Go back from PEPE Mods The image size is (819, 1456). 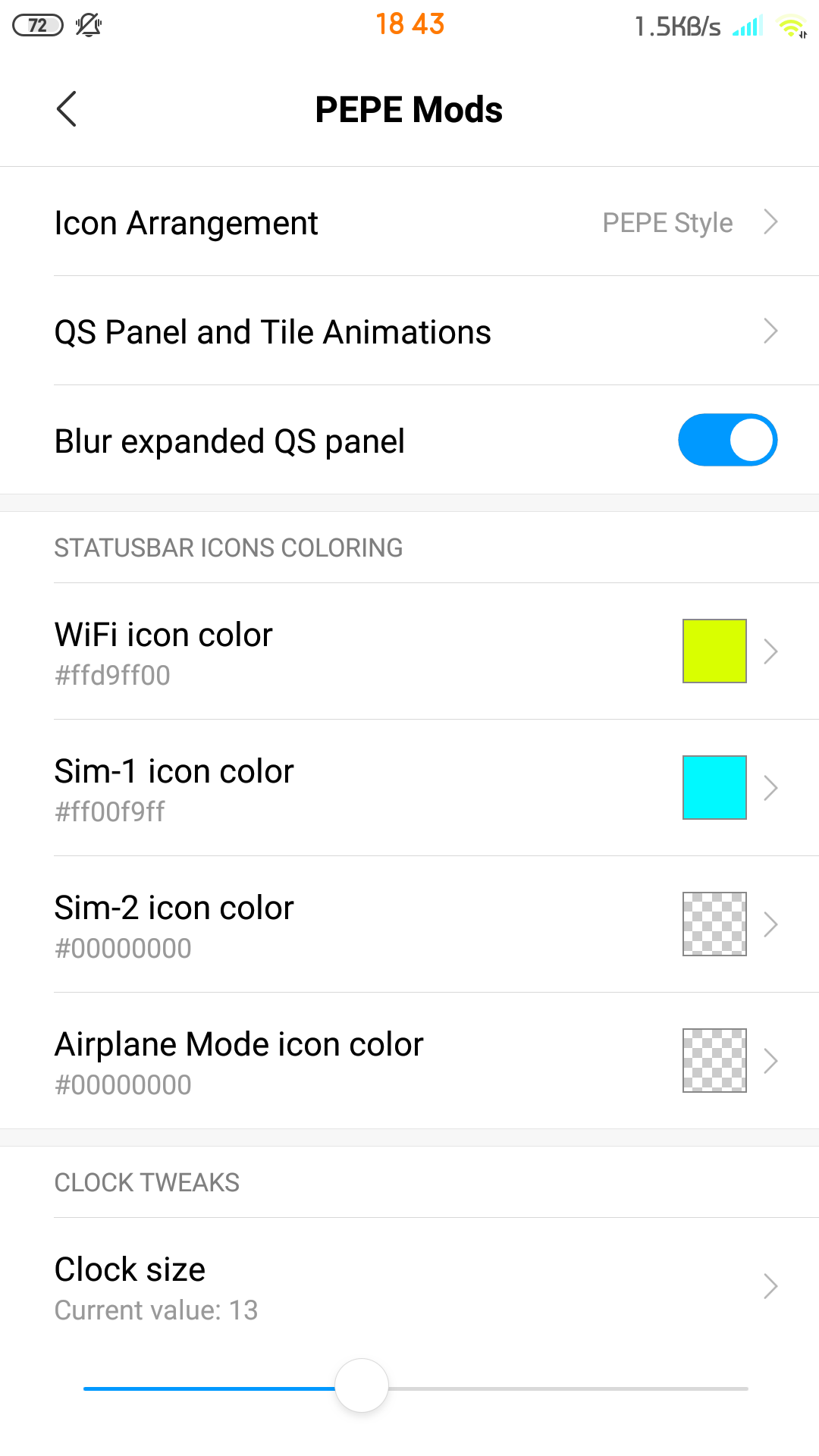[x=67, y=109]
